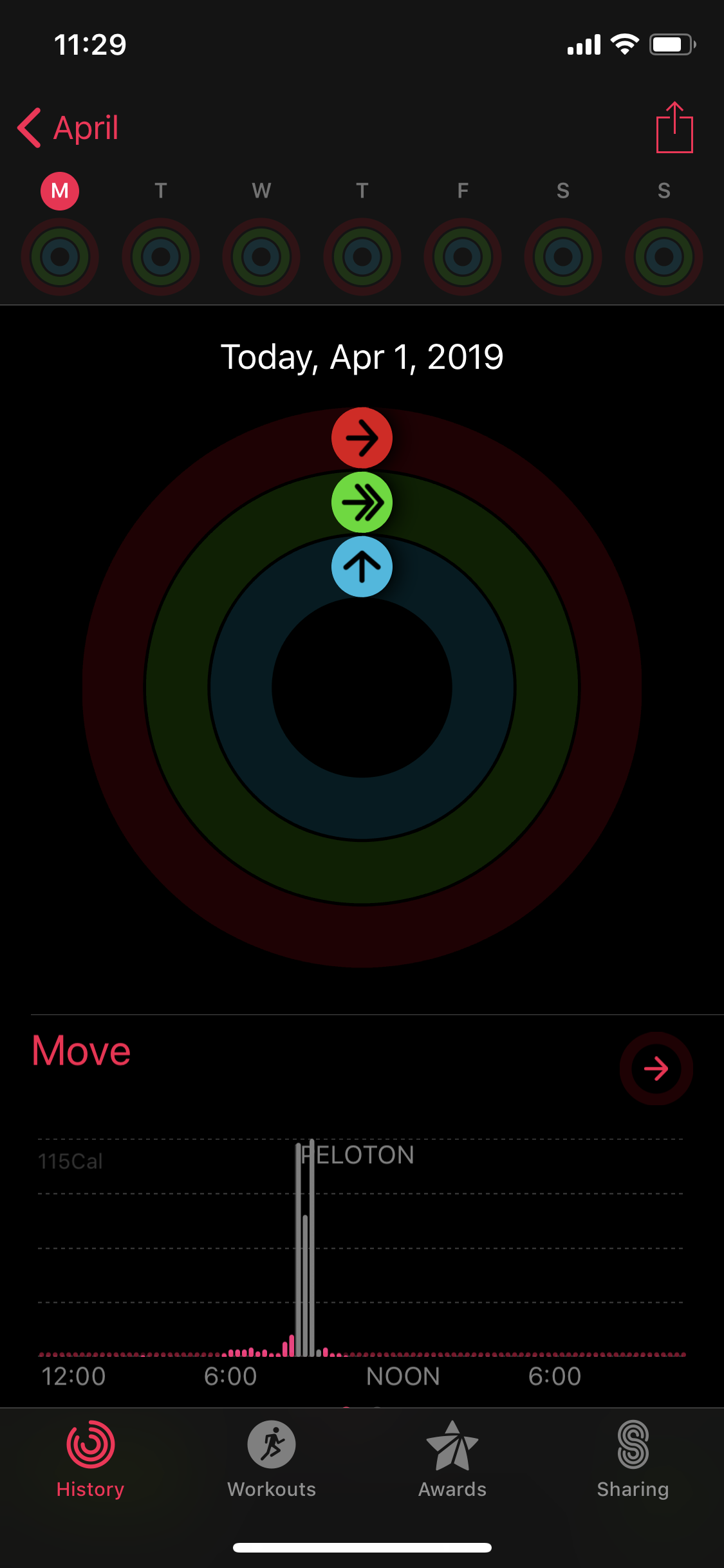The width and height of the screenshot is (724, 1568).
Task: Select Monday in the week strip
Action: [x=60, y=191]
